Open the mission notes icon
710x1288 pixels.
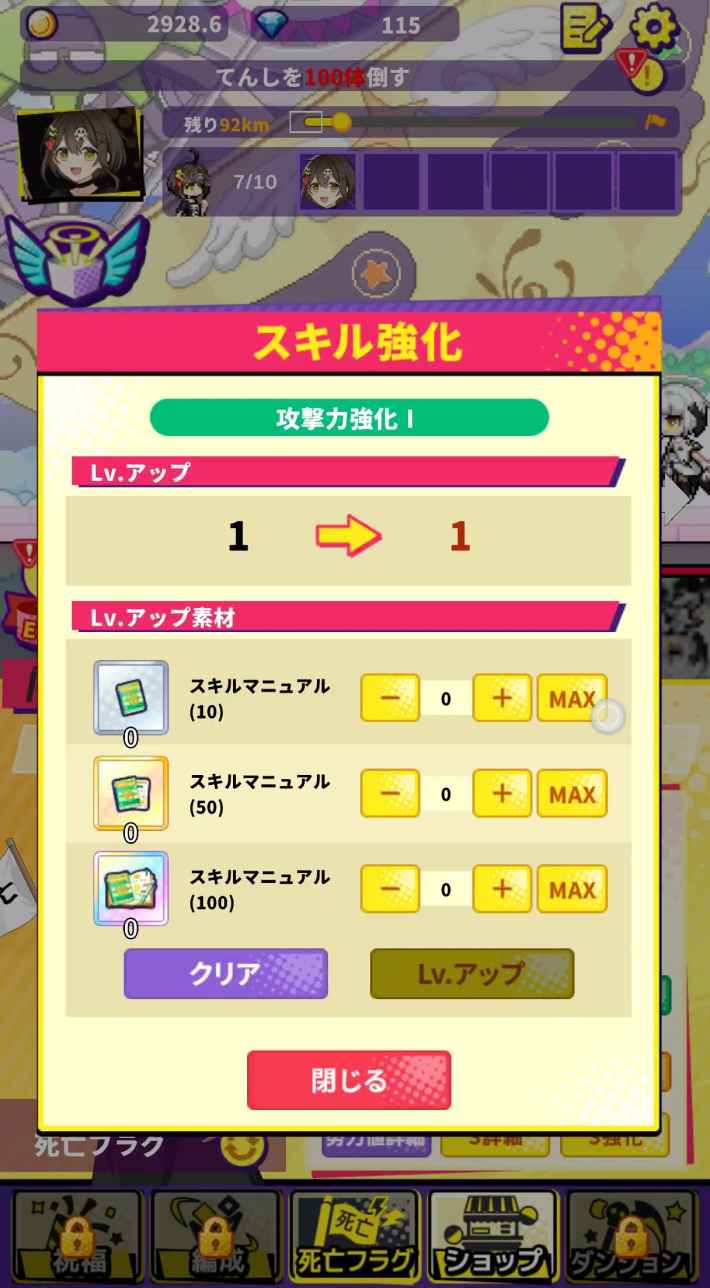[x=585, y=27]
